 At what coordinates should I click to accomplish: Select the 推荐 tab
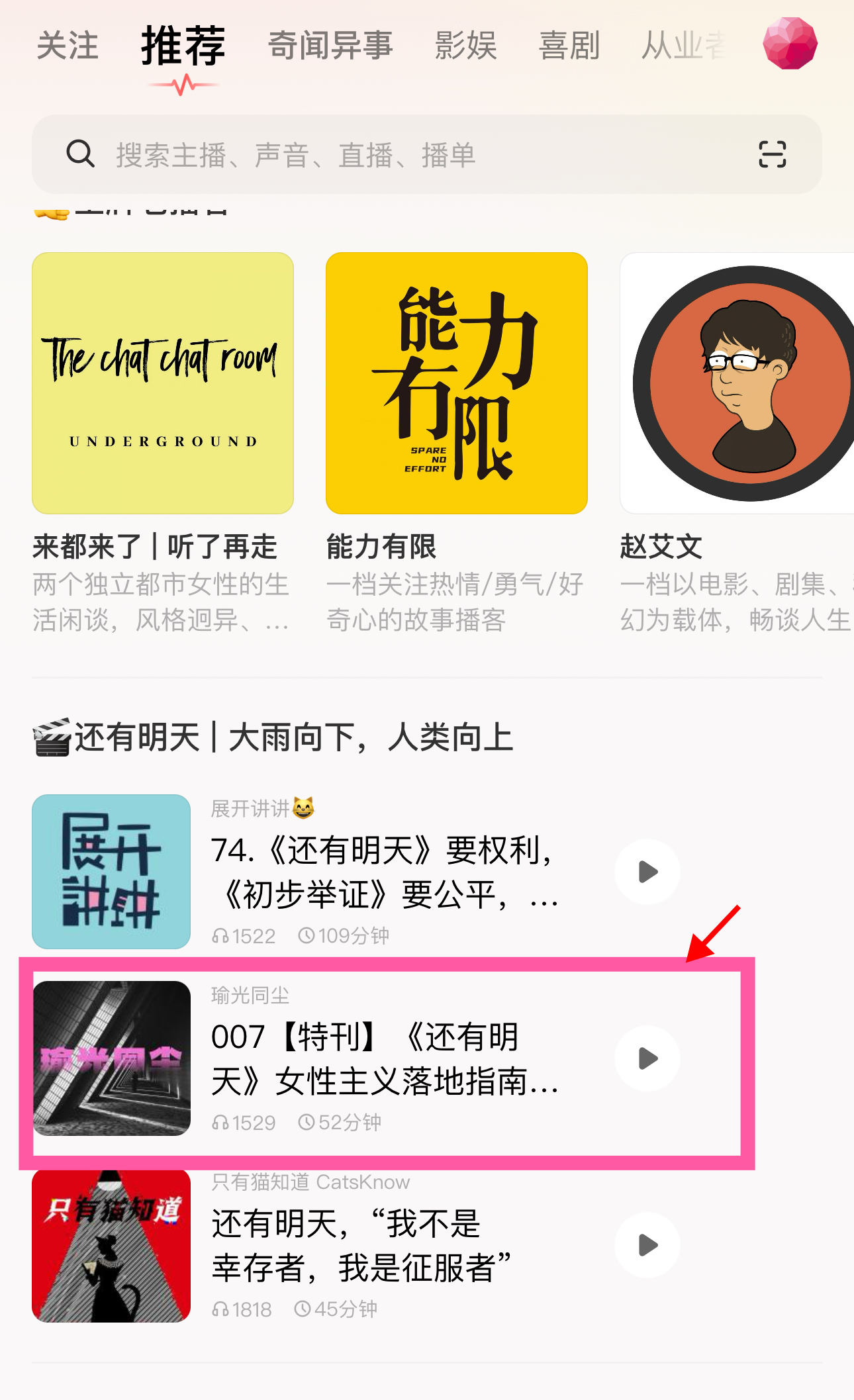(183, 46)
